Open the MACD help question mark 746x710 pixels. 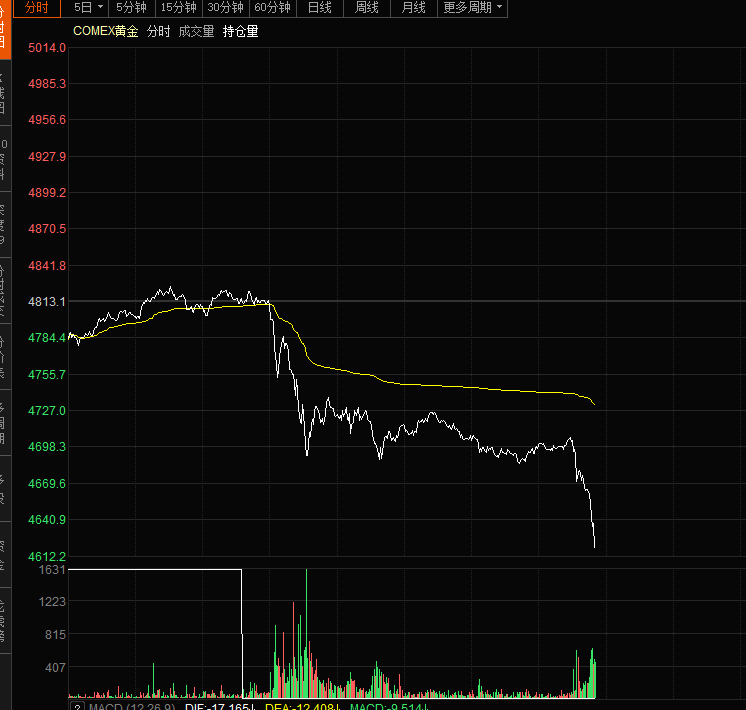coord(77,705)
